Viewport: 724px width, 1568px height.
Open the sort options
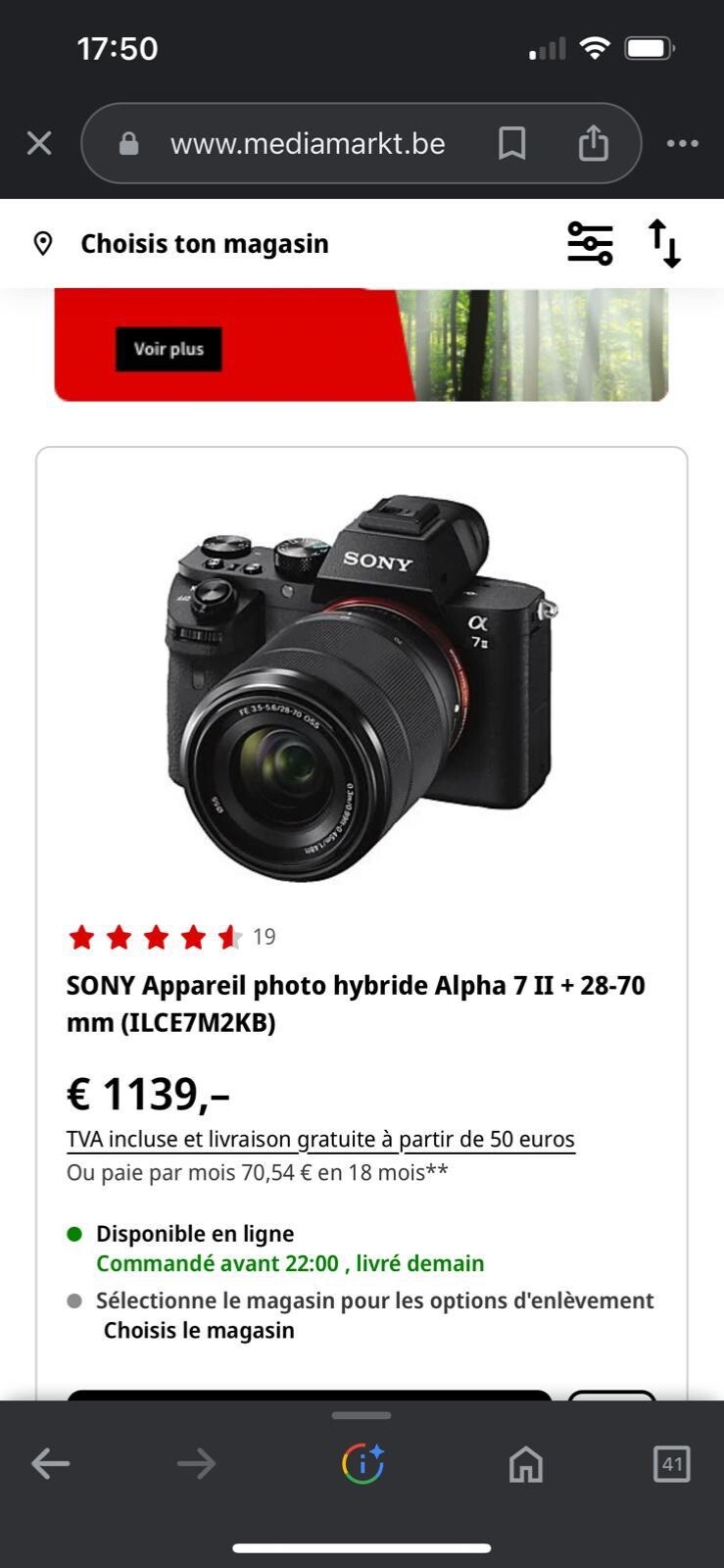click(664, 243)
